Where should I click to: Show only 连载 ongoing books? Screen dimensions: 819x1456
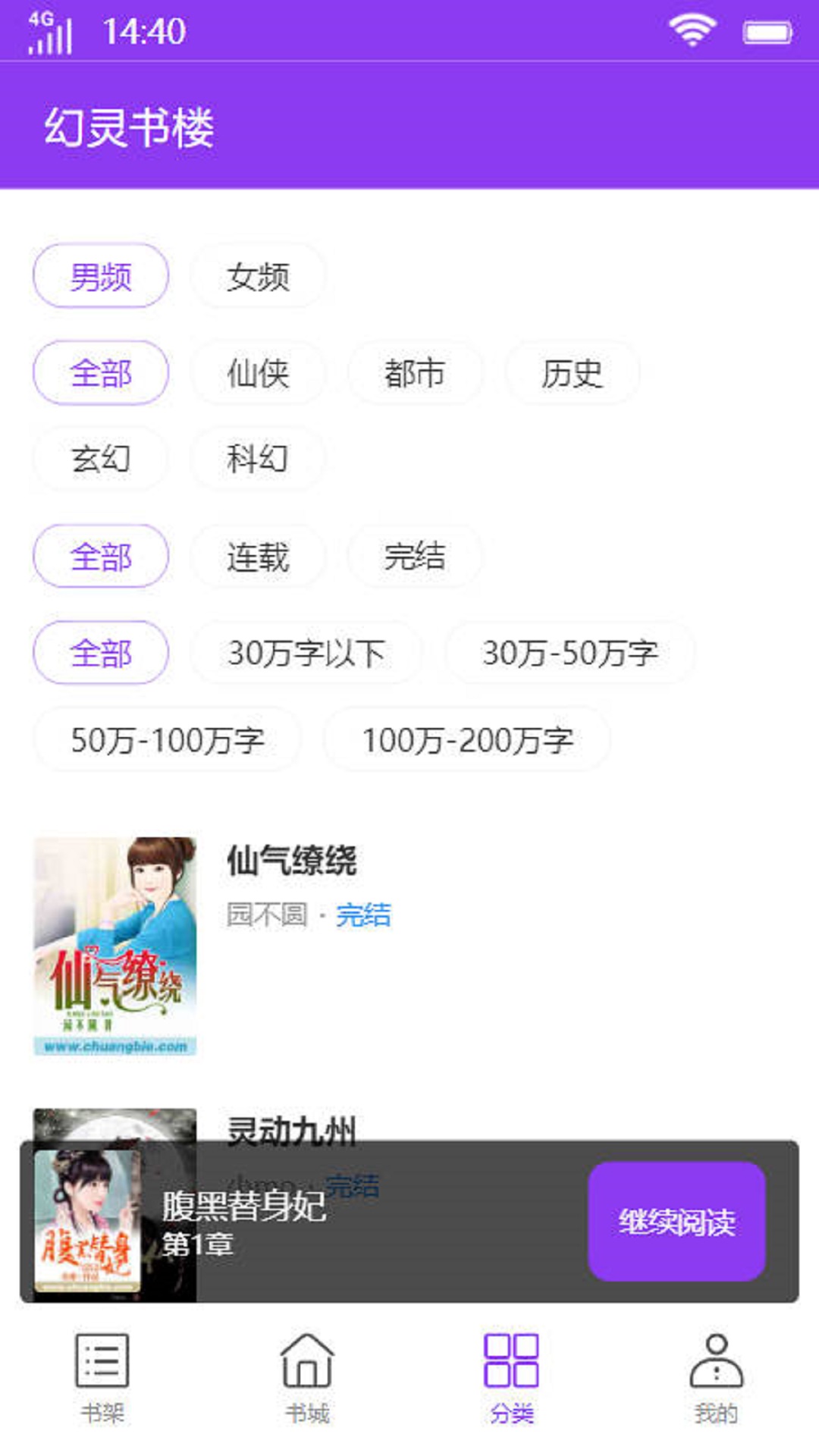point(258,557)
